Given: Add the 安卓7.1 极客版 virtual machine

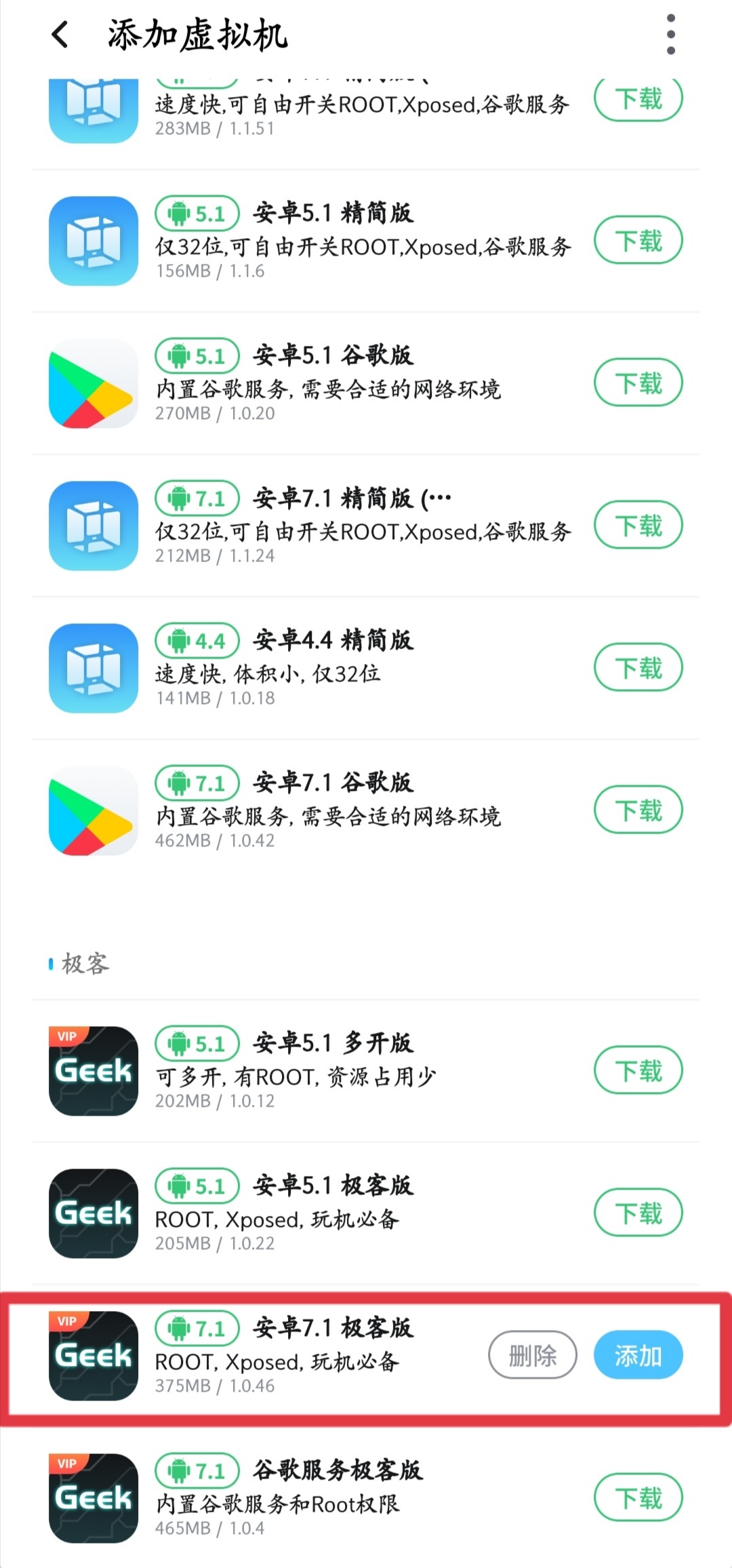Looking at the screenshot, I should click(638, 1355).
